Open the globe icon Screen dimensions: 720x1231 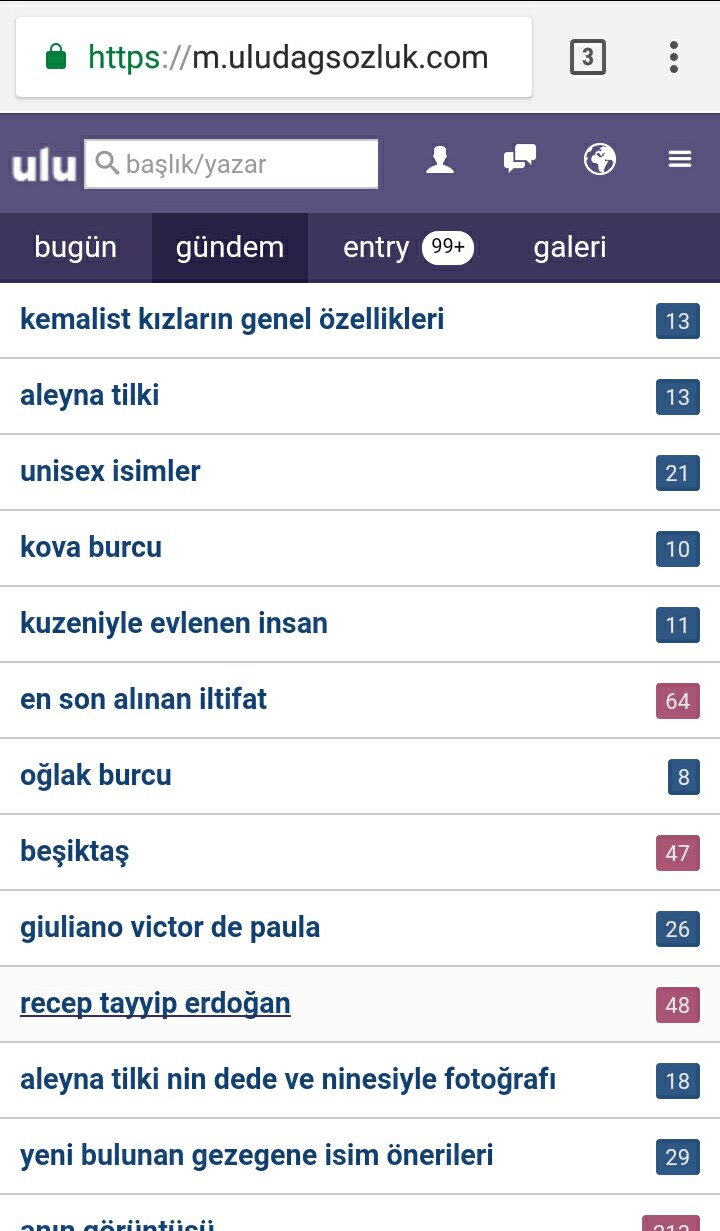(x=600, y=159)
